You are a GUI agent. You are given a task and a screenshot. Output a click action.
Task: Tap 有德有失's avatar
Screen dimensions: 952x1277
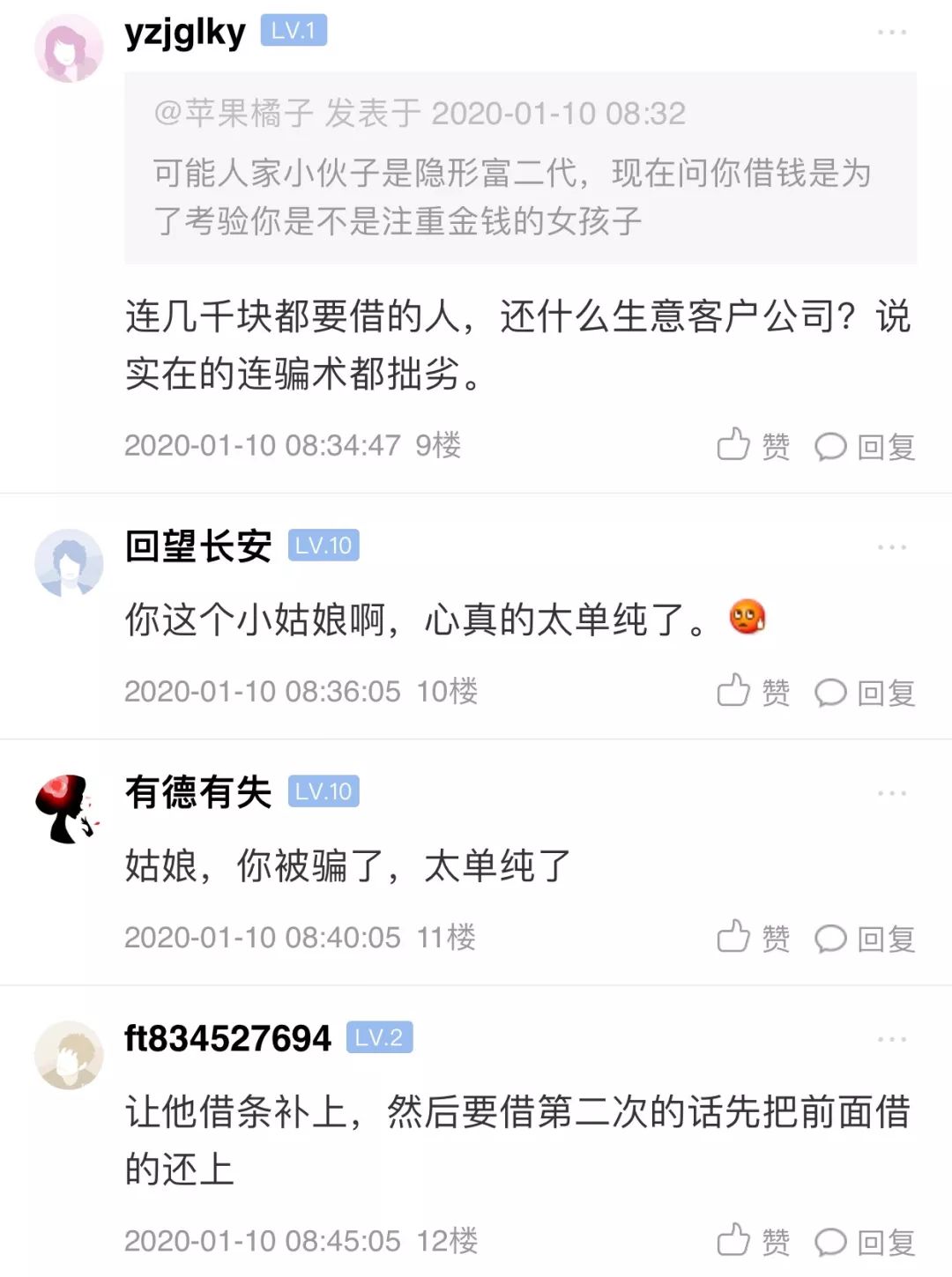[67, 808]
